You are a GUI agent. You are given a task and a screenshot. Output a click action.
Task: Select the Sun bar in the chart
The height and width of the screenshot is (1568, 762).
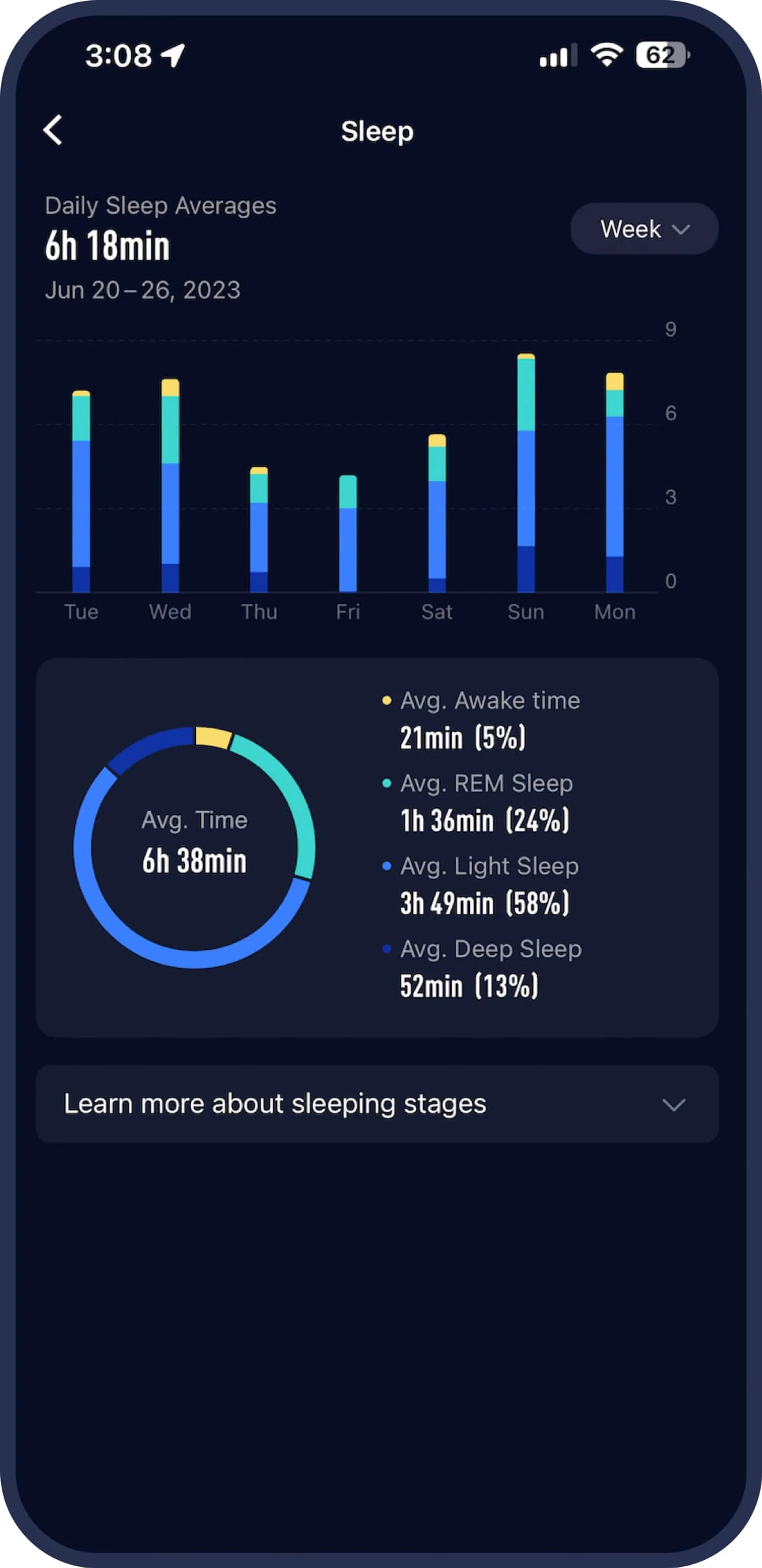click(526, 473)
